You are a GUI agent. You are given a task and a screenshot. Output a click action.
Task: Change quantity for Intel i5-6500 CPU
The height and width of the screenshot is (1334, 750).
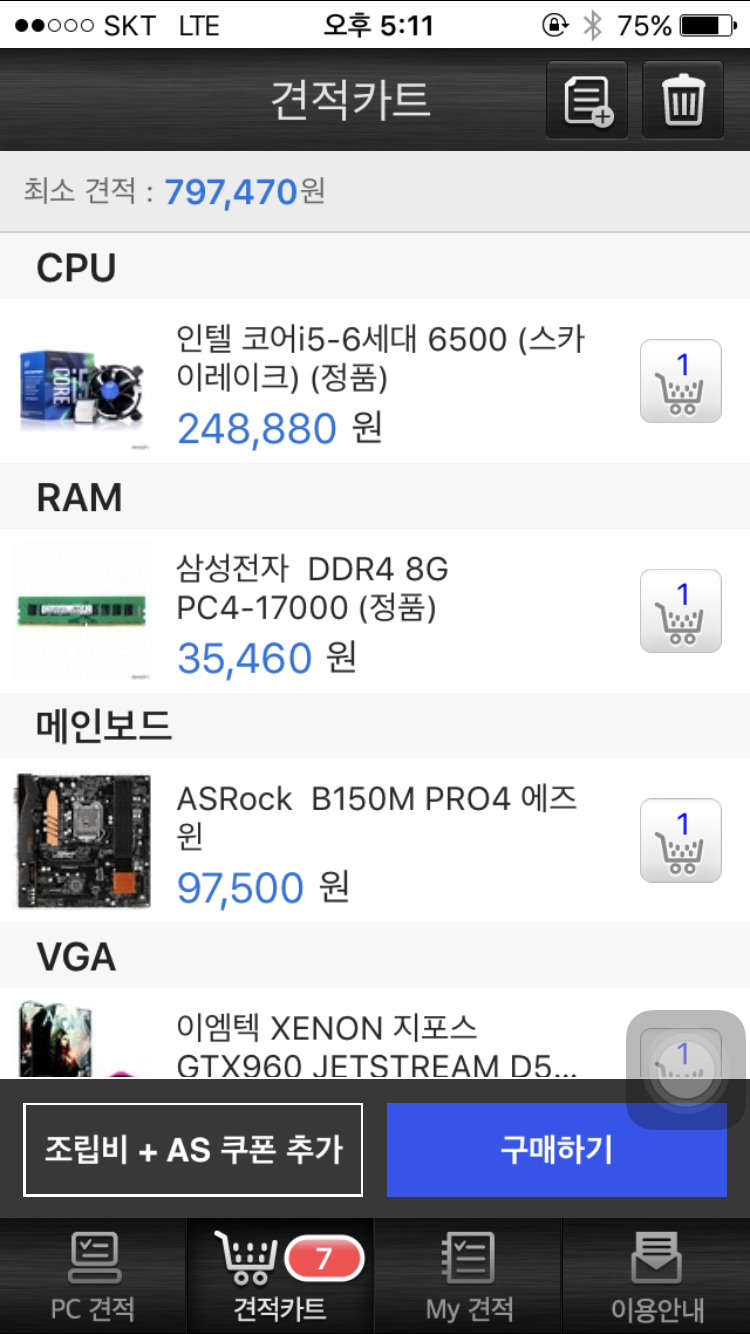coord(681,381)
